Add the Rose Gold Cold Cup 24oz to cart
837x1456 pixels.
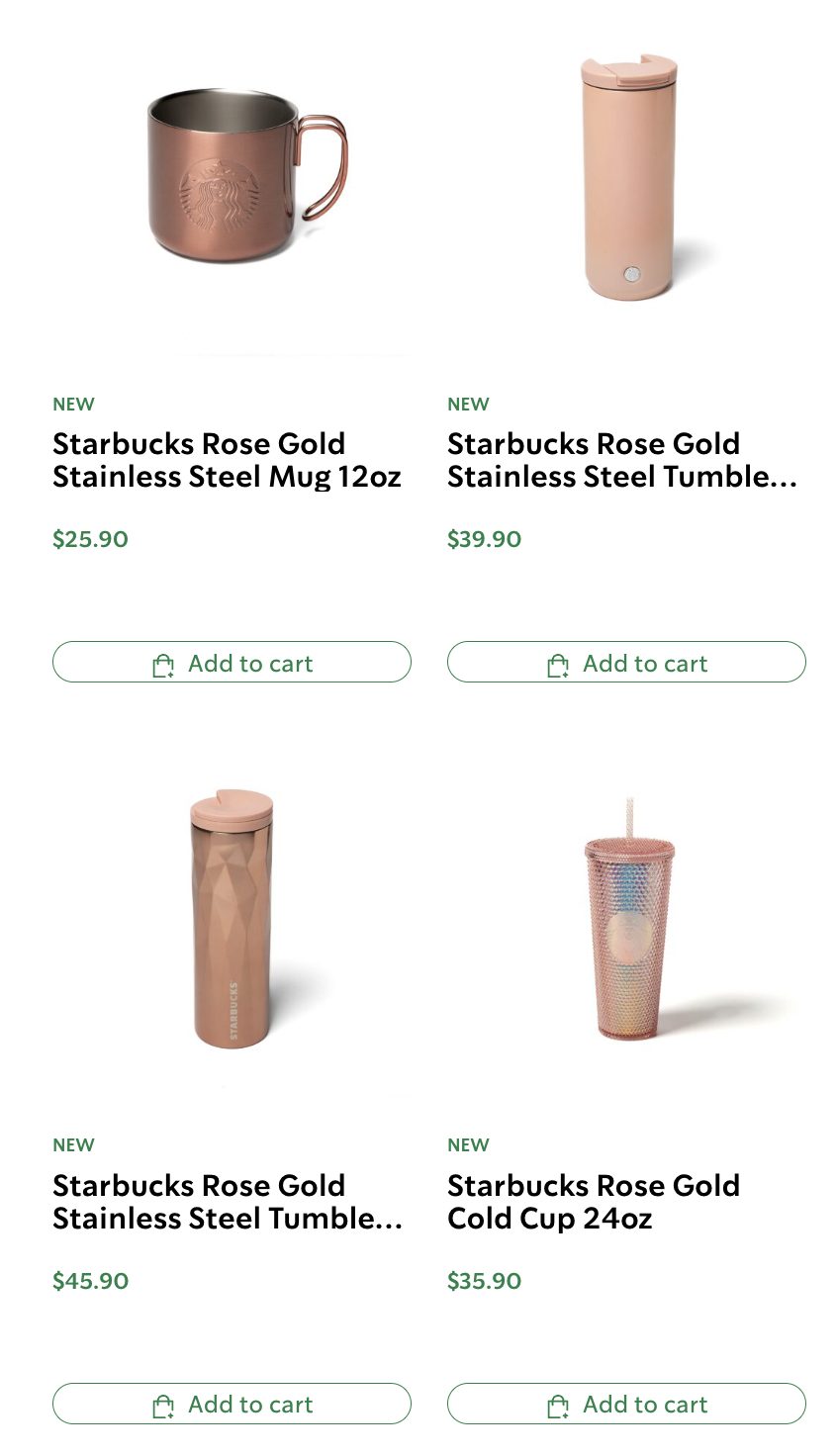[x=626, y=1404]
